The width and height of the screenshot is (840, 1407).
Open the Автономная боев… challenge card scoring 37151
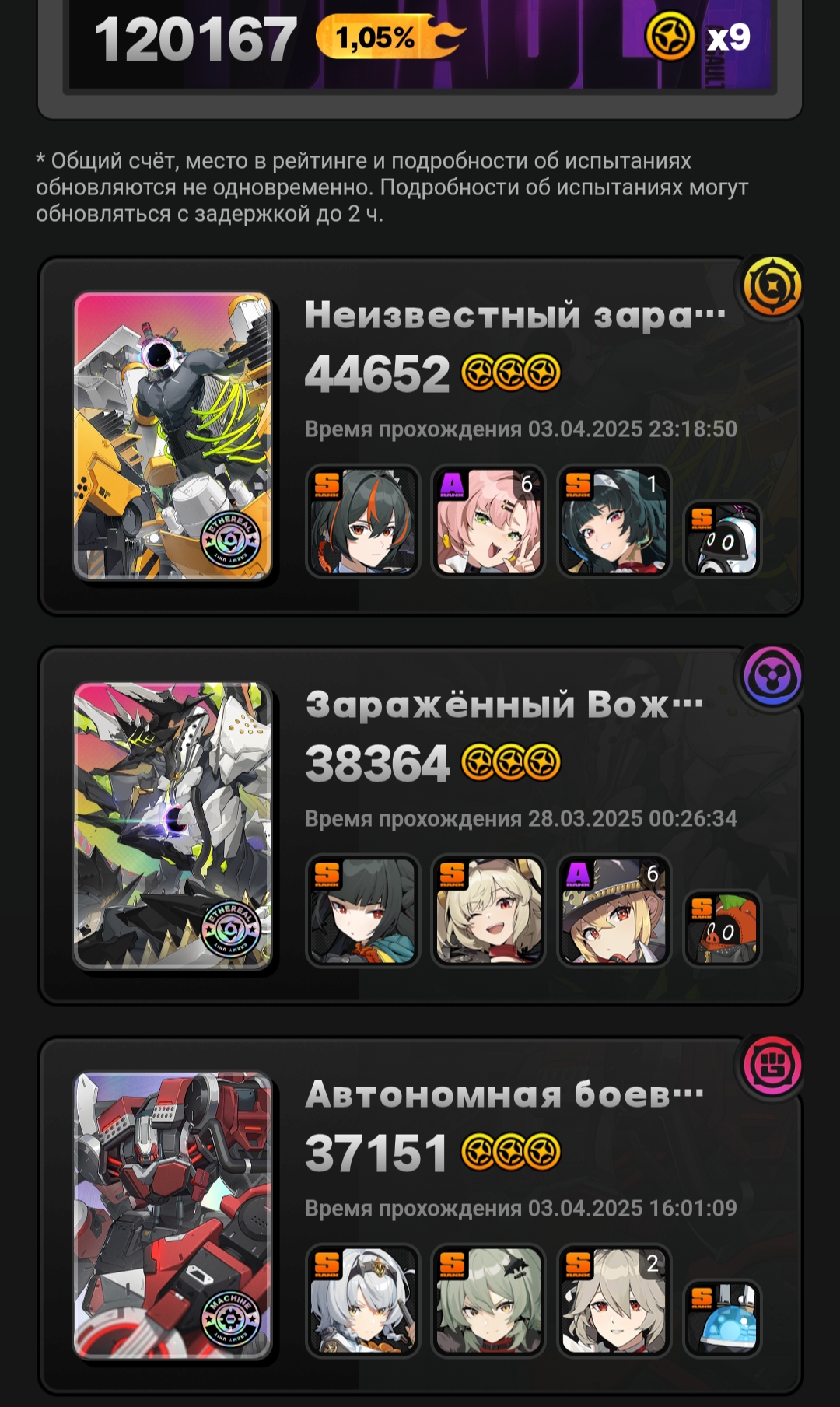420,1216
